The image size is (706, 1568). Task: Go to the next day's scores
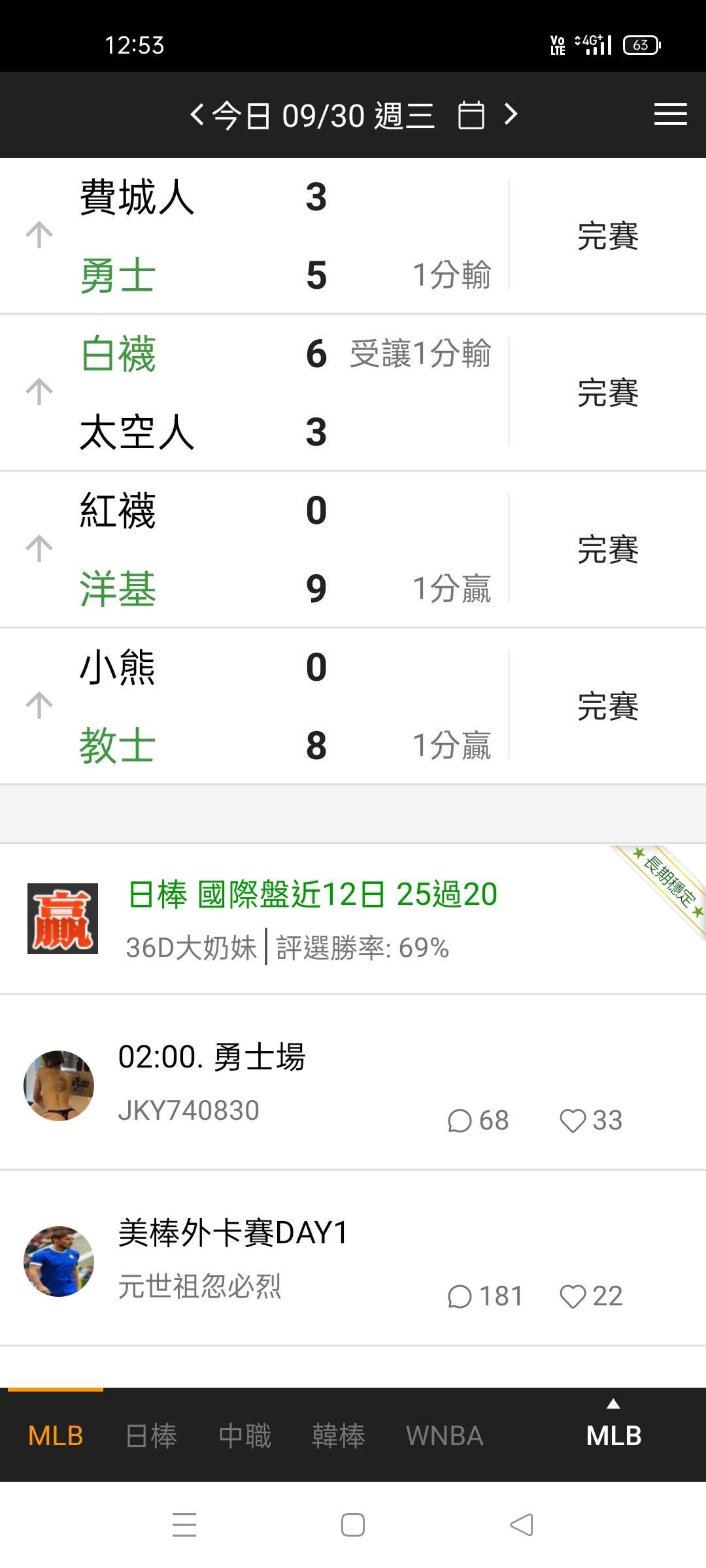click(511, 115)
